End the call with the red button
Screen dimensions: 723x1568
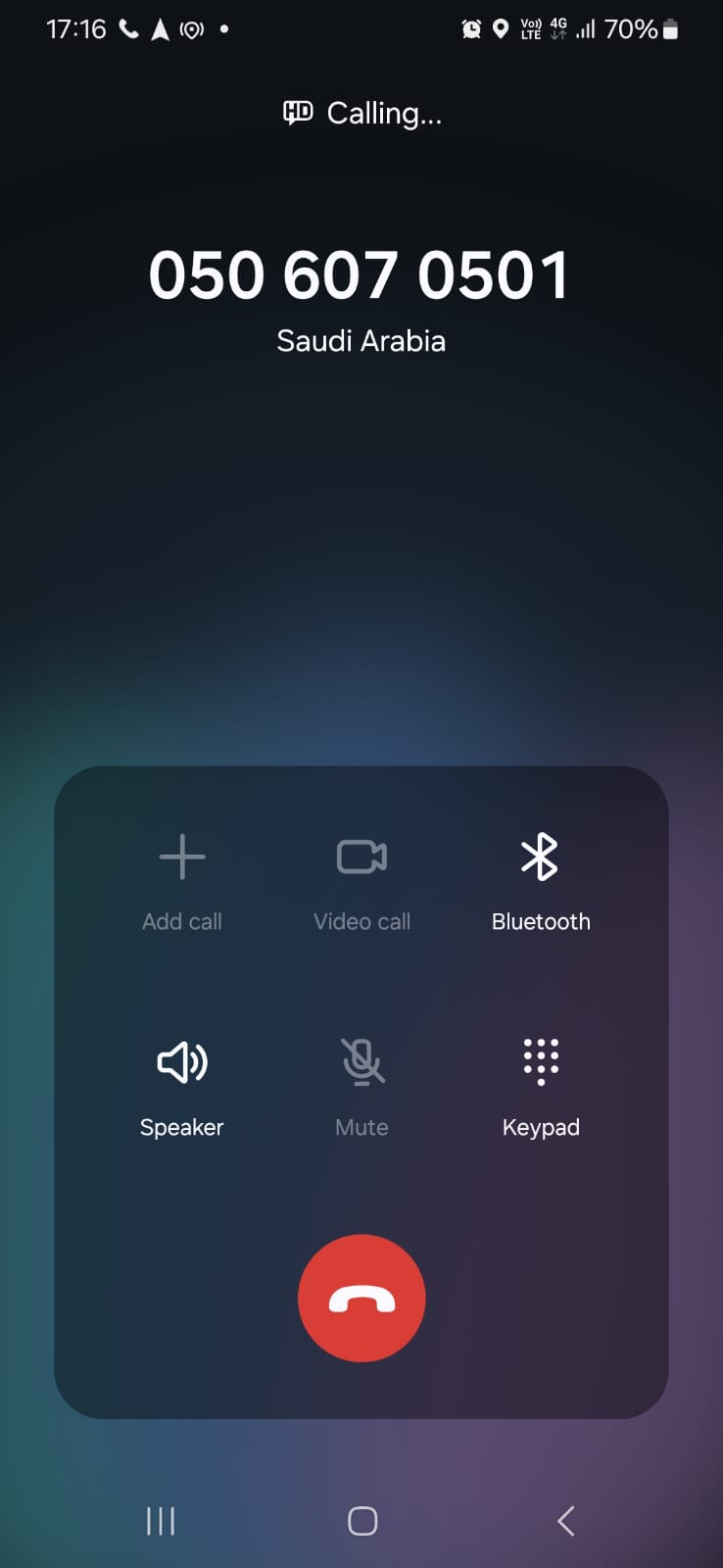click(361, 1298)
